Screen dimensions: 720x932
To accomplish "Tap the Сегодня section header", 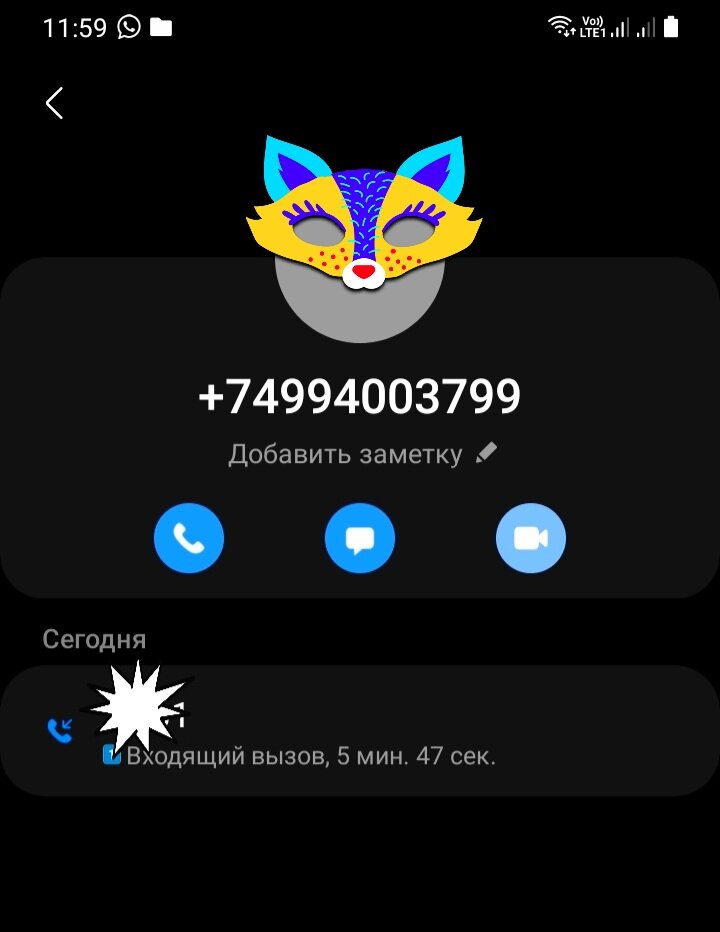I will tap(95, 639).
